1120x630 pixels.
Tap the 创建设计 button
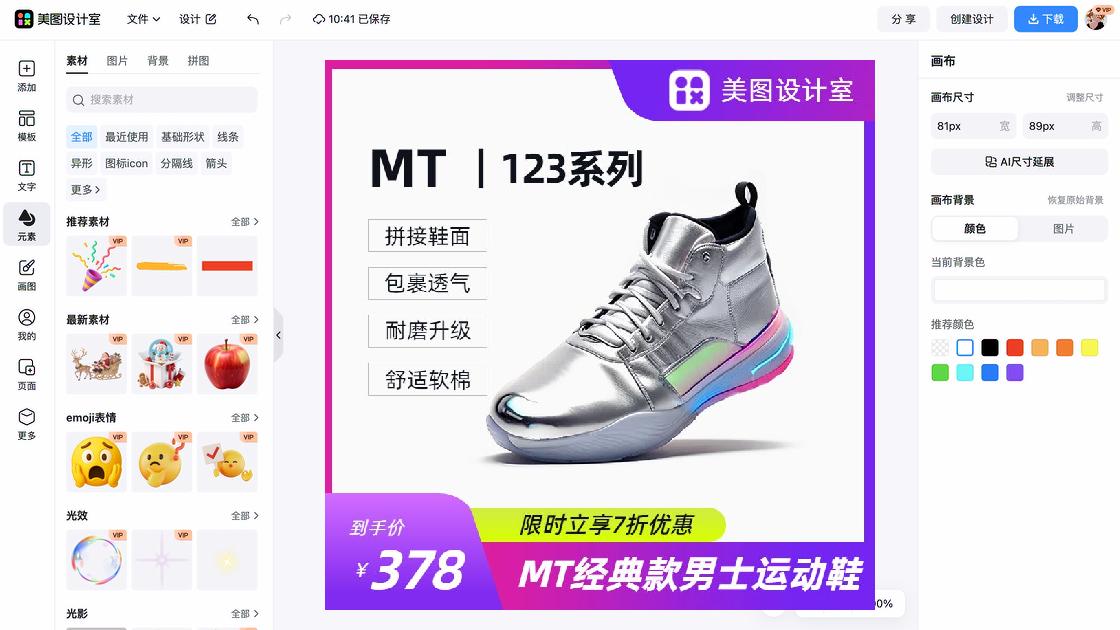pyautogui.click(x=971, y=19)
